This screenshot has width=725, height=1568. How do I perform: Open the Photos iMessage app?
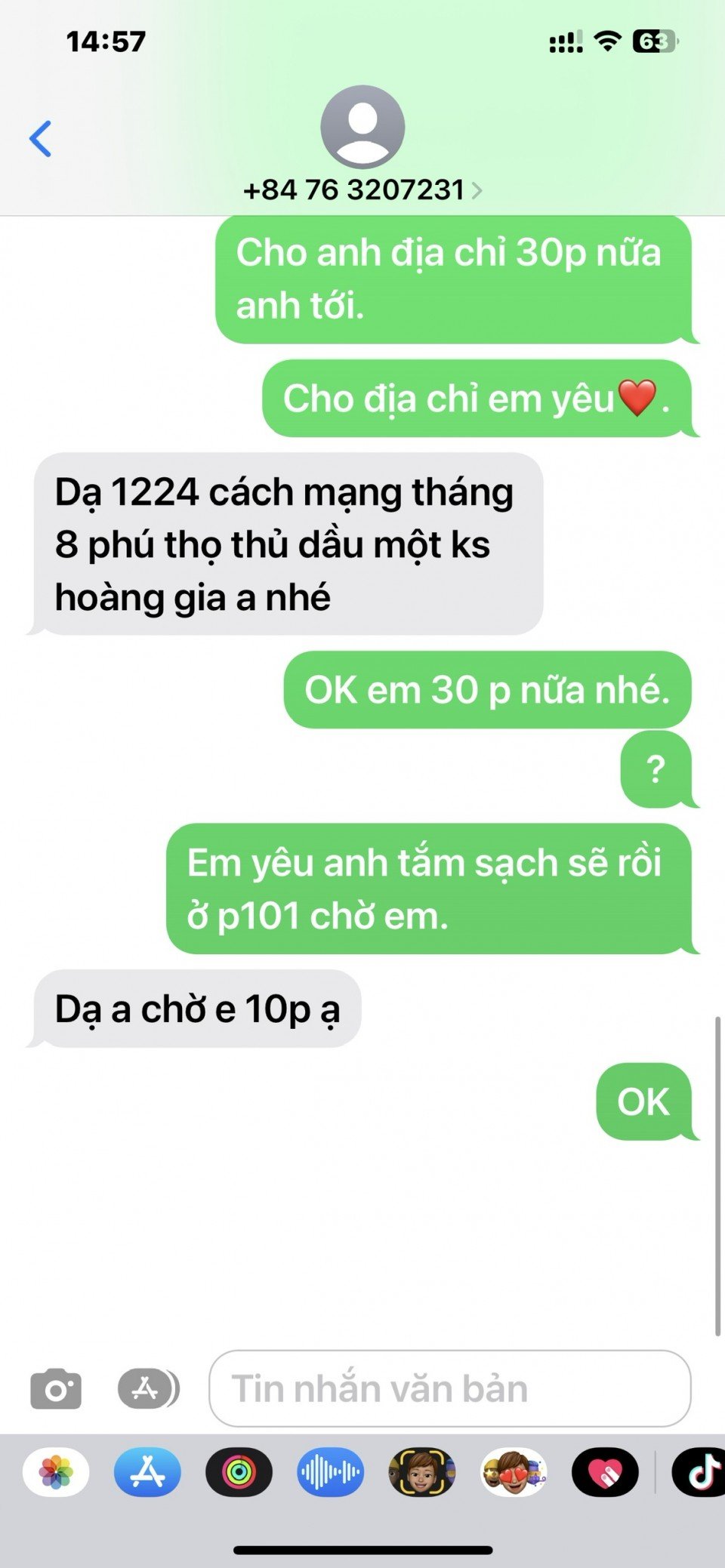[56, 1472]
